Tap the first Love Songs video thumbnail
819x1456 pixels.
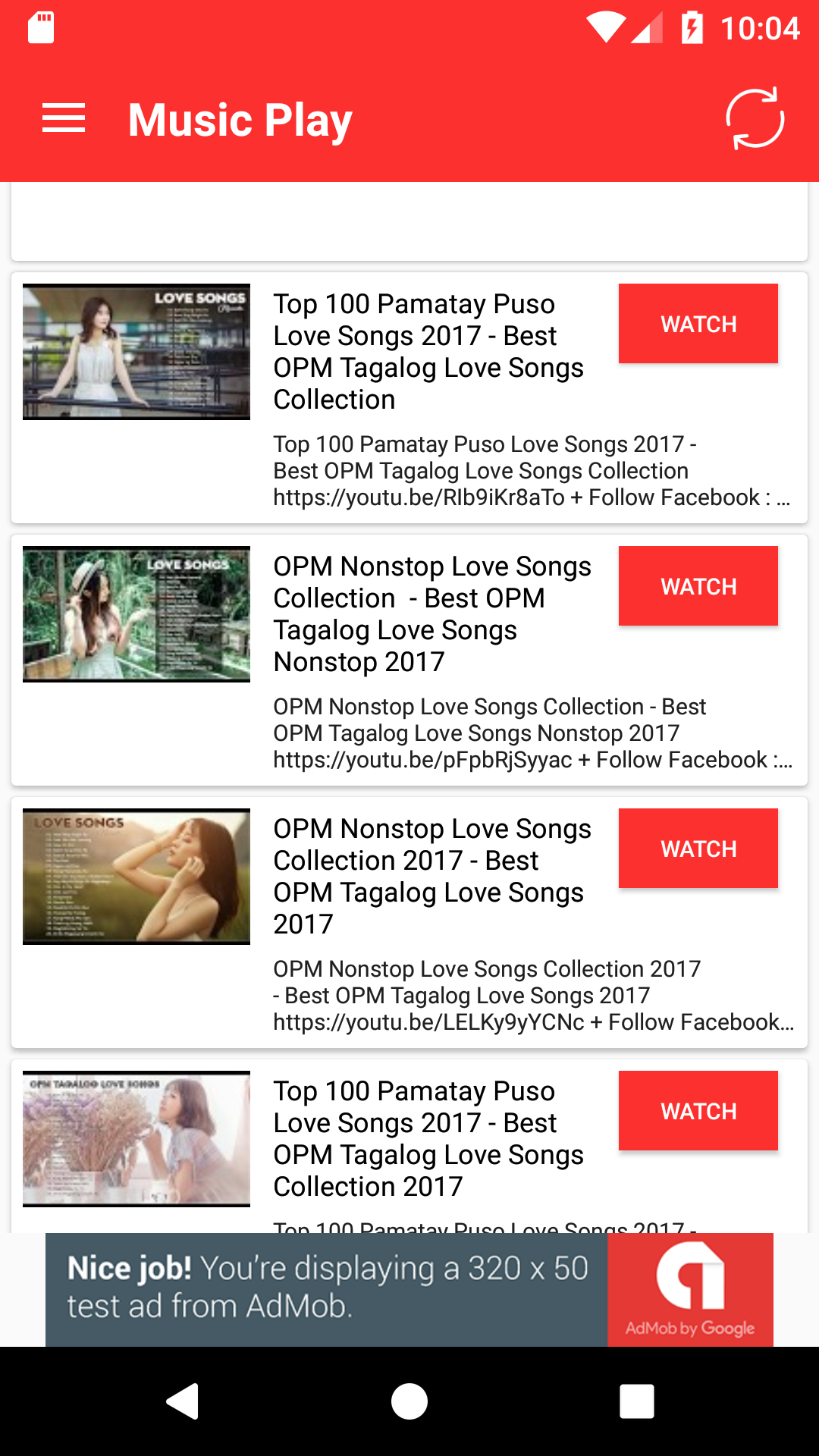coord(136,350)
